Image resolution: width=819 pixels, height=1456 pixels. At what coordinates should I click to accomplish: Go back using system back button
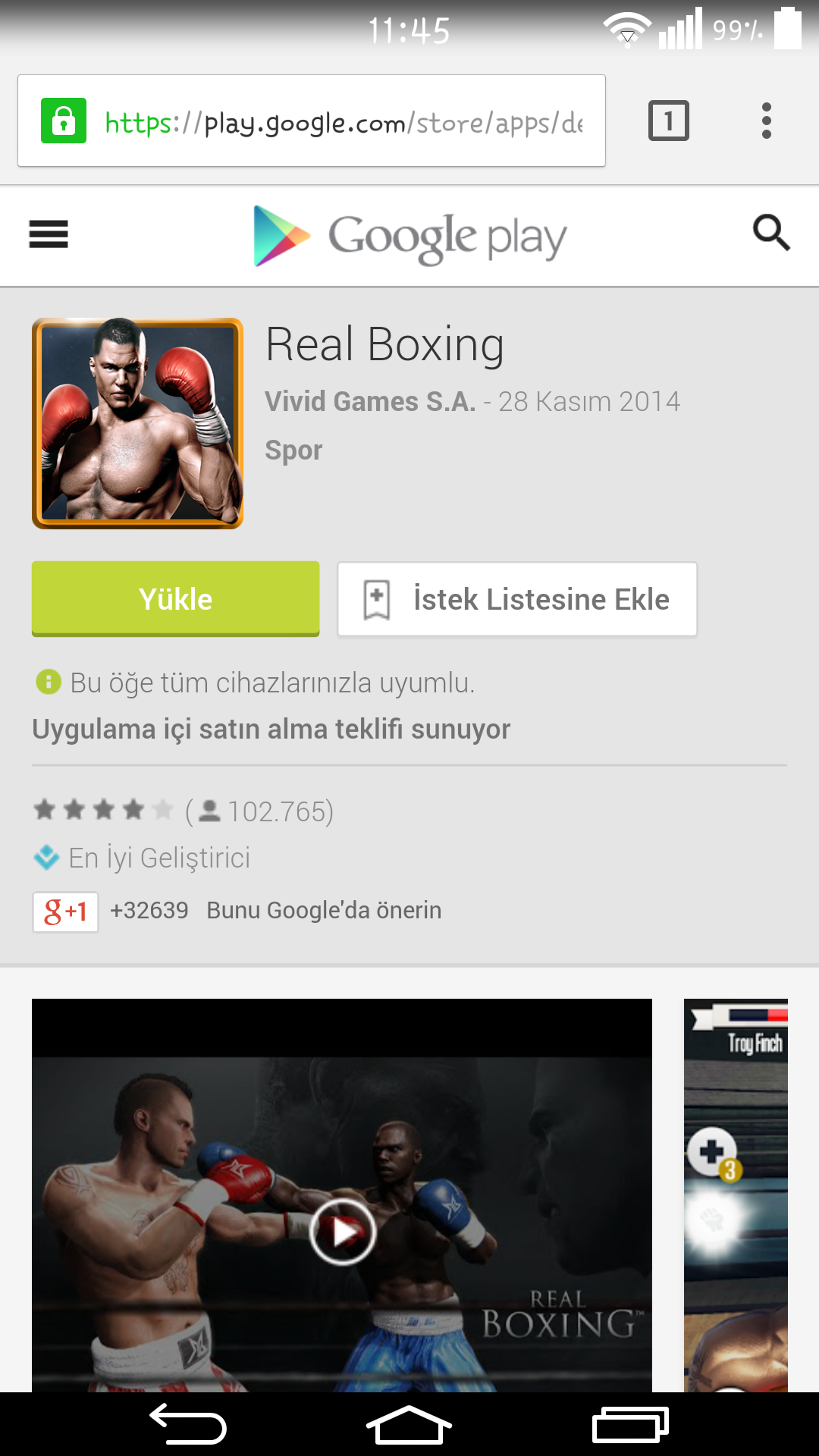pos(188,1424)
